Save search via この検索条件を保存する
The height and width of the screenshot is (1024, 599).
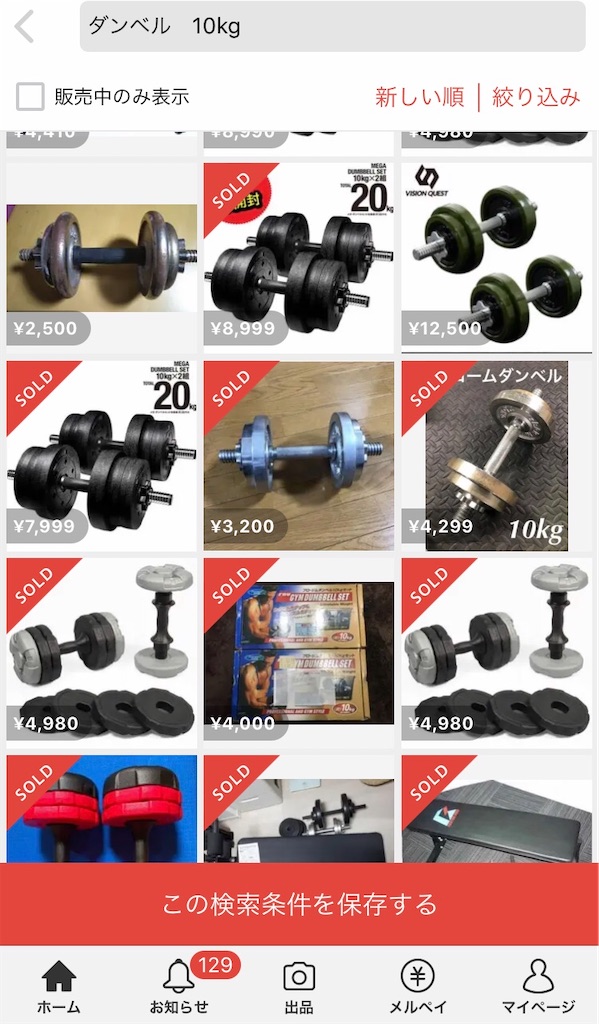click(x=299, y=904)
